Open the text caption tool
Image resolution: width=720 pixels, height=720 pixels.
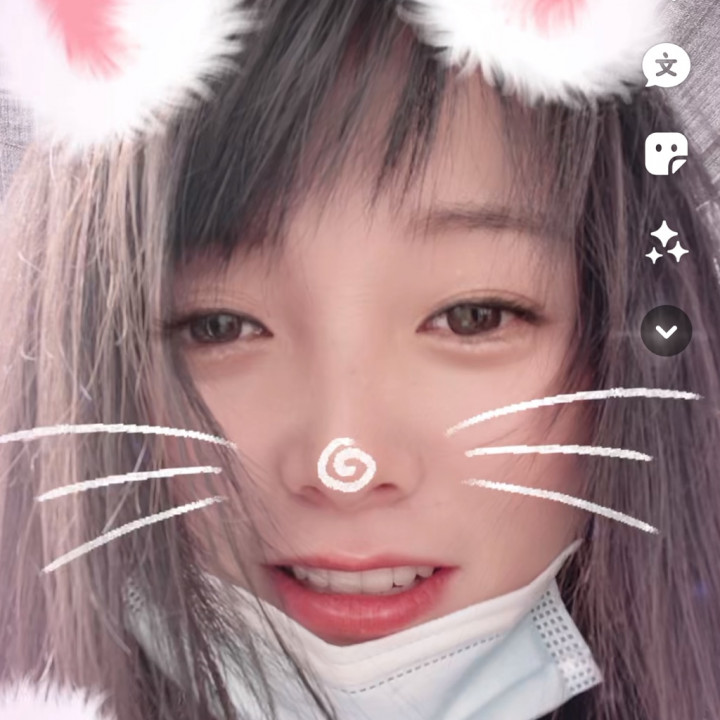[x=666, y=66]
